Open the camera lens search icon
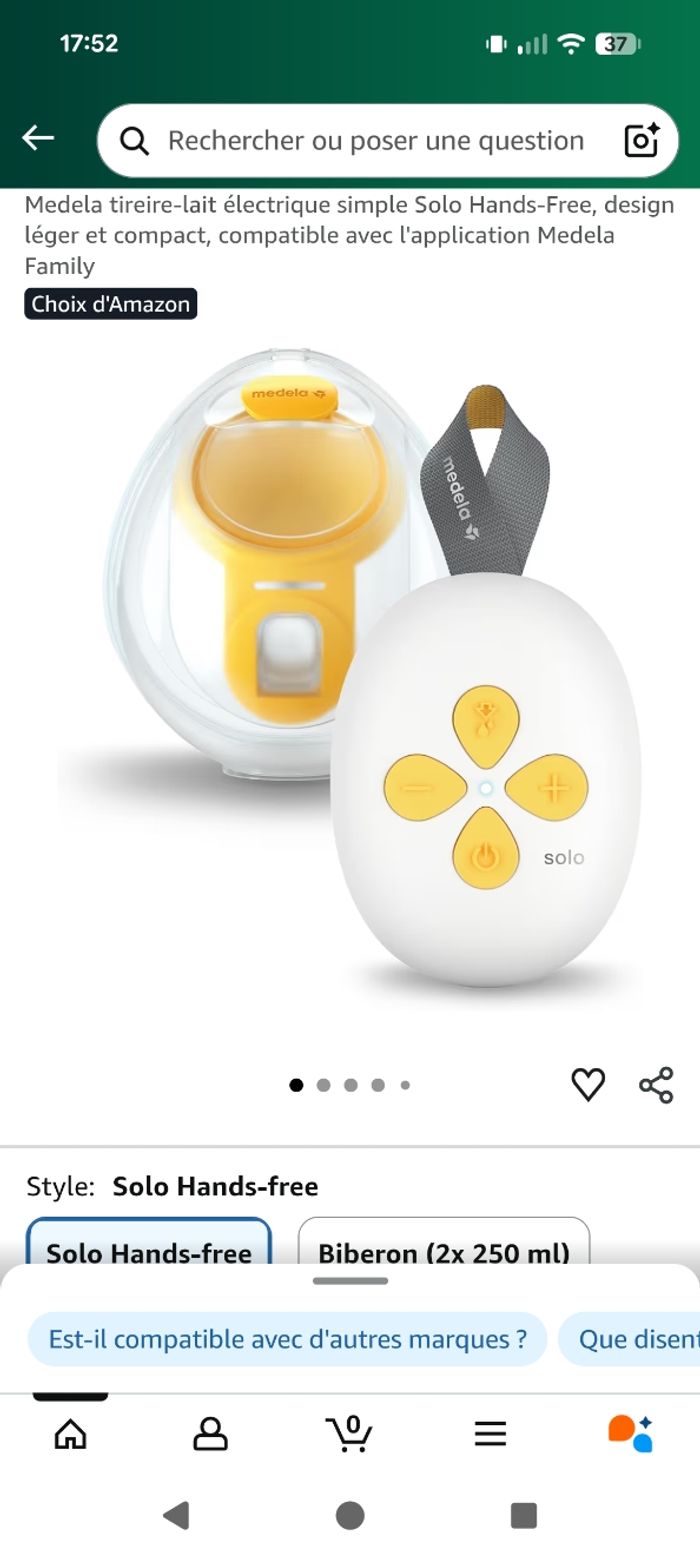This screenshot has width=700, height=1556. click(641, 141)
